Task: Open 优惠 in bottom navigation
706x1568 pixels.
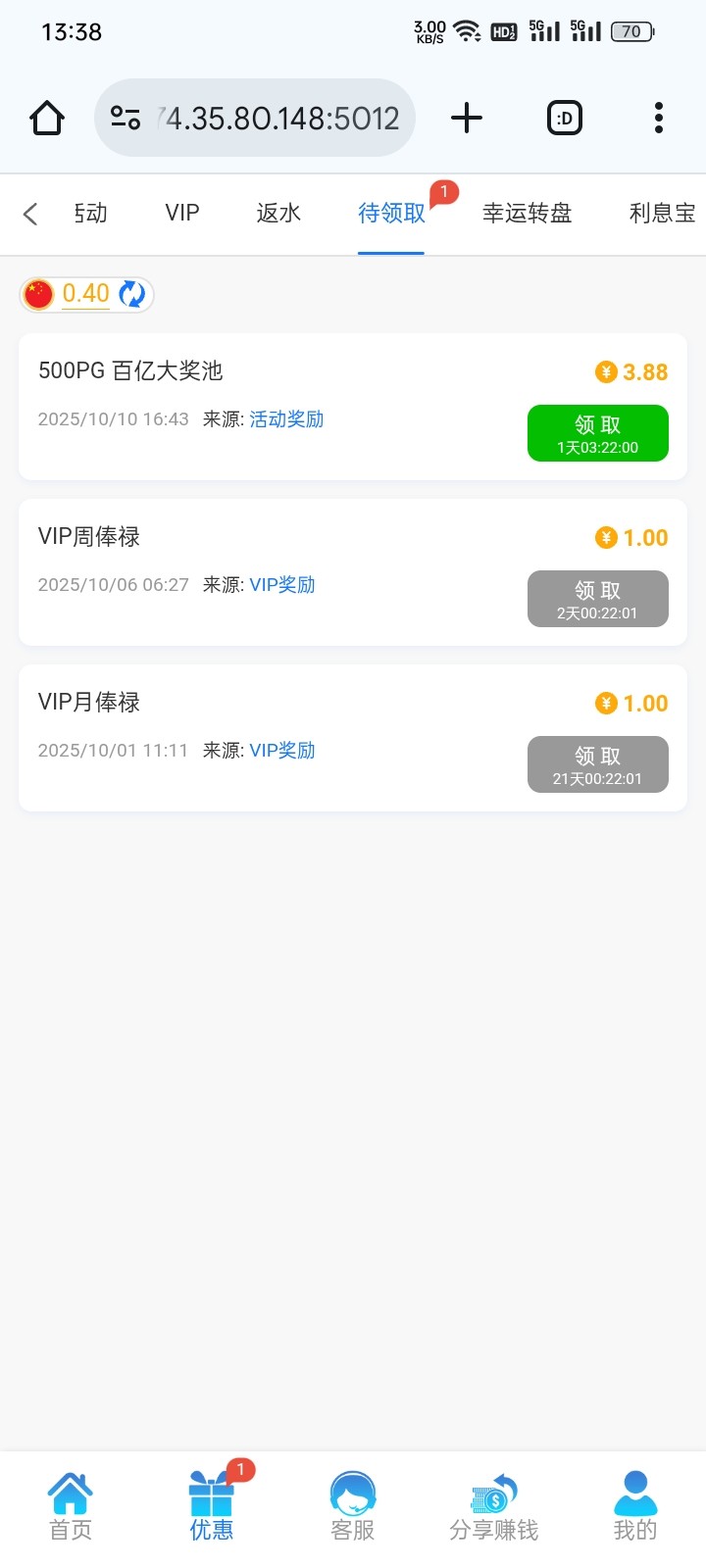Action: pos(212,1507)
